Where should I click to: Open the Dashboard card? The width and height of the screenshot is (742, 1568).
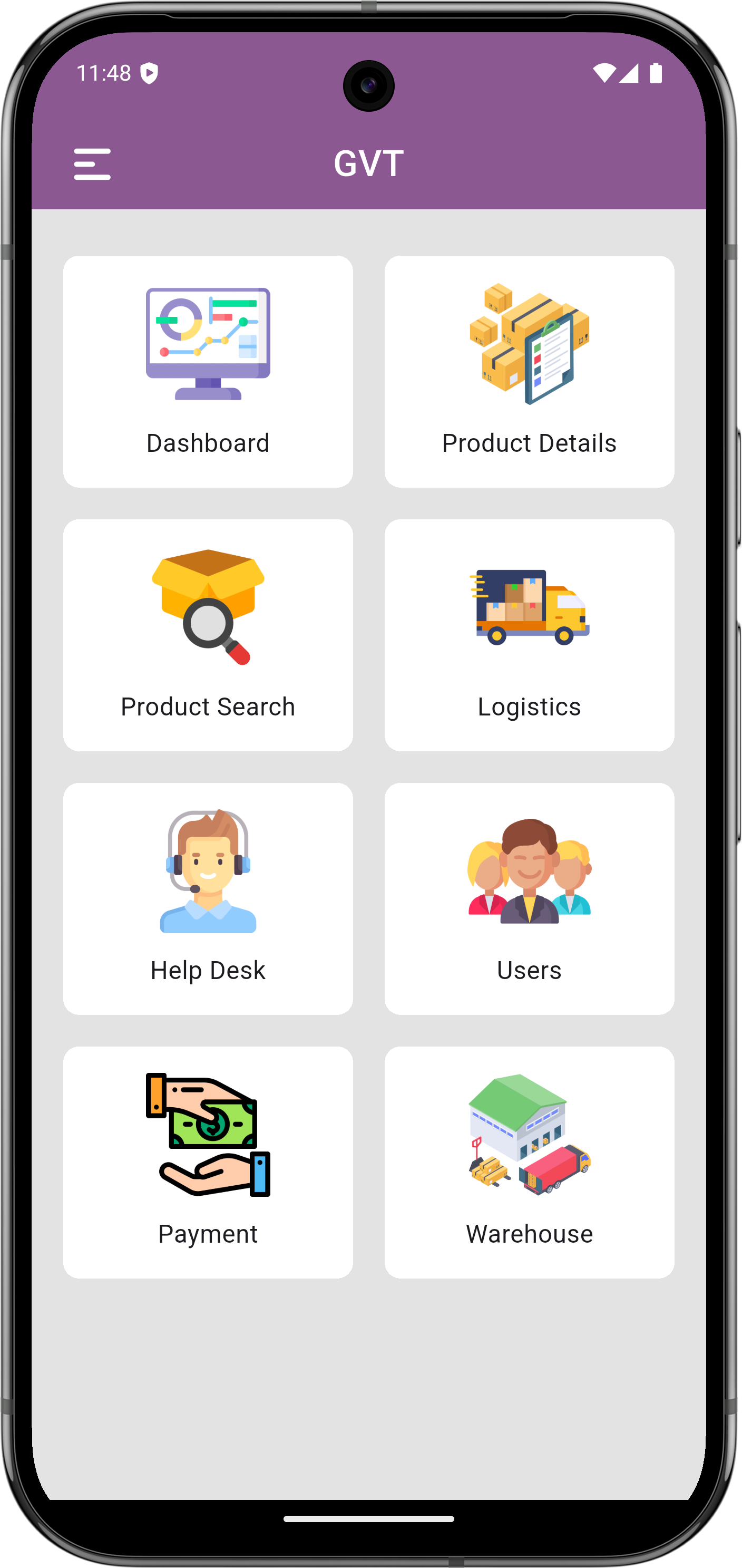[x=208, y=371]
